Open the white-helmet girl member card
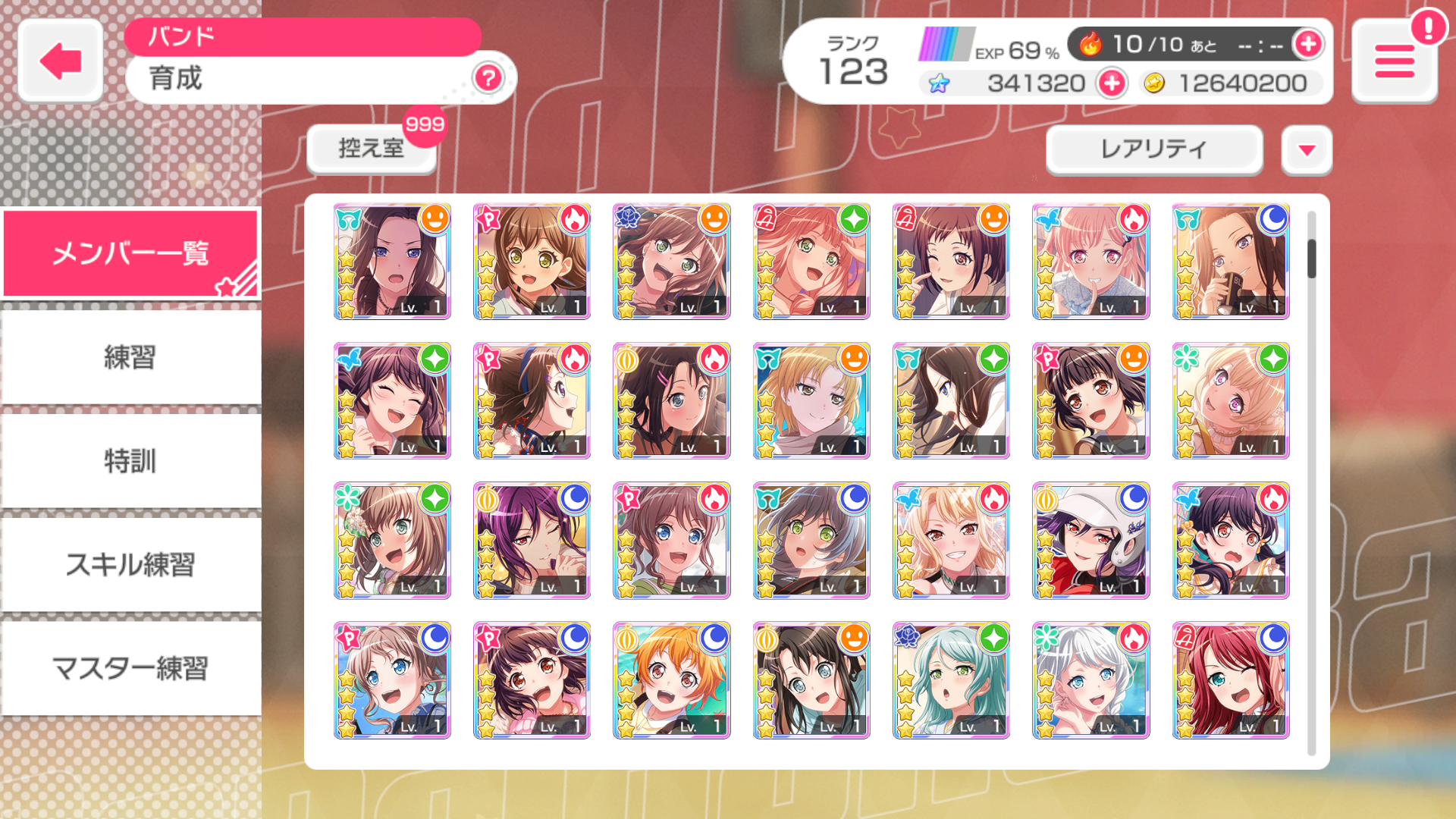The width and height of the screenshot is (1456, 819). [x=1090, y=541]
